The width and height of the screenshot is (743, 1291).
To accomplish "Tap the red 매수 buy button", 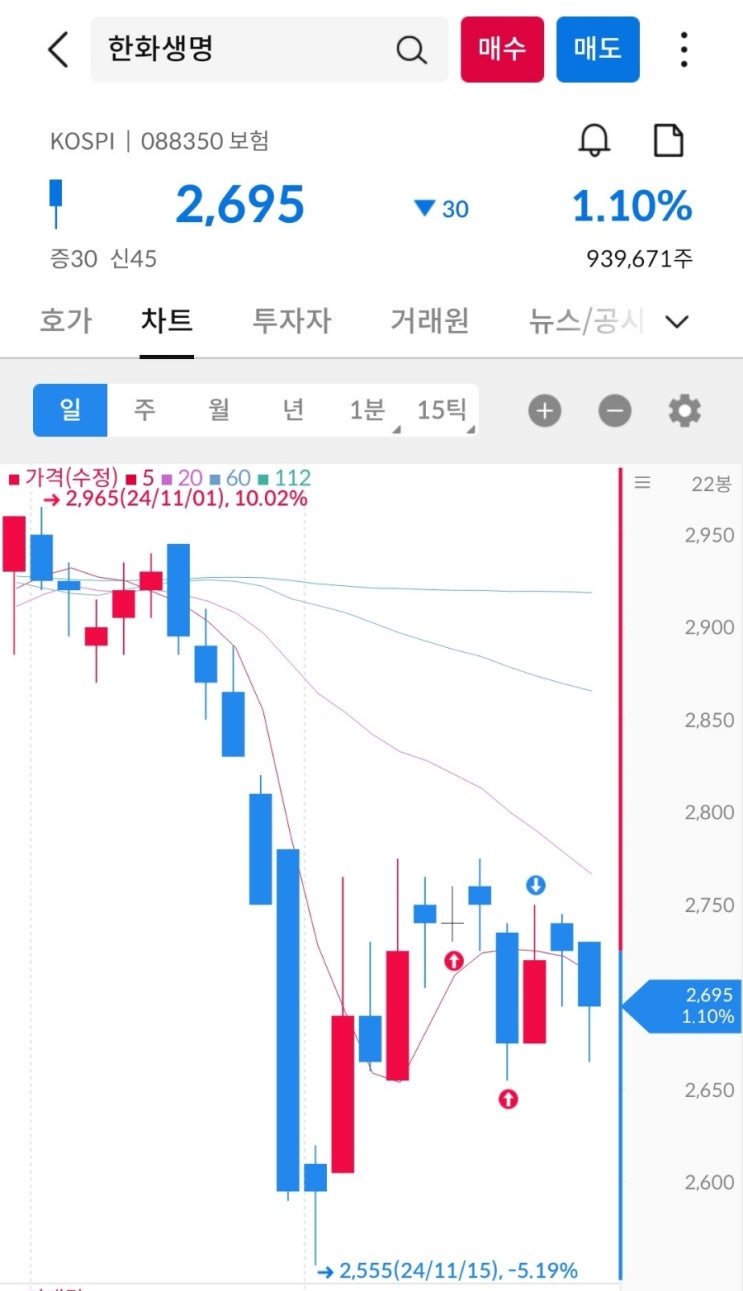I will tap(502, 49).
